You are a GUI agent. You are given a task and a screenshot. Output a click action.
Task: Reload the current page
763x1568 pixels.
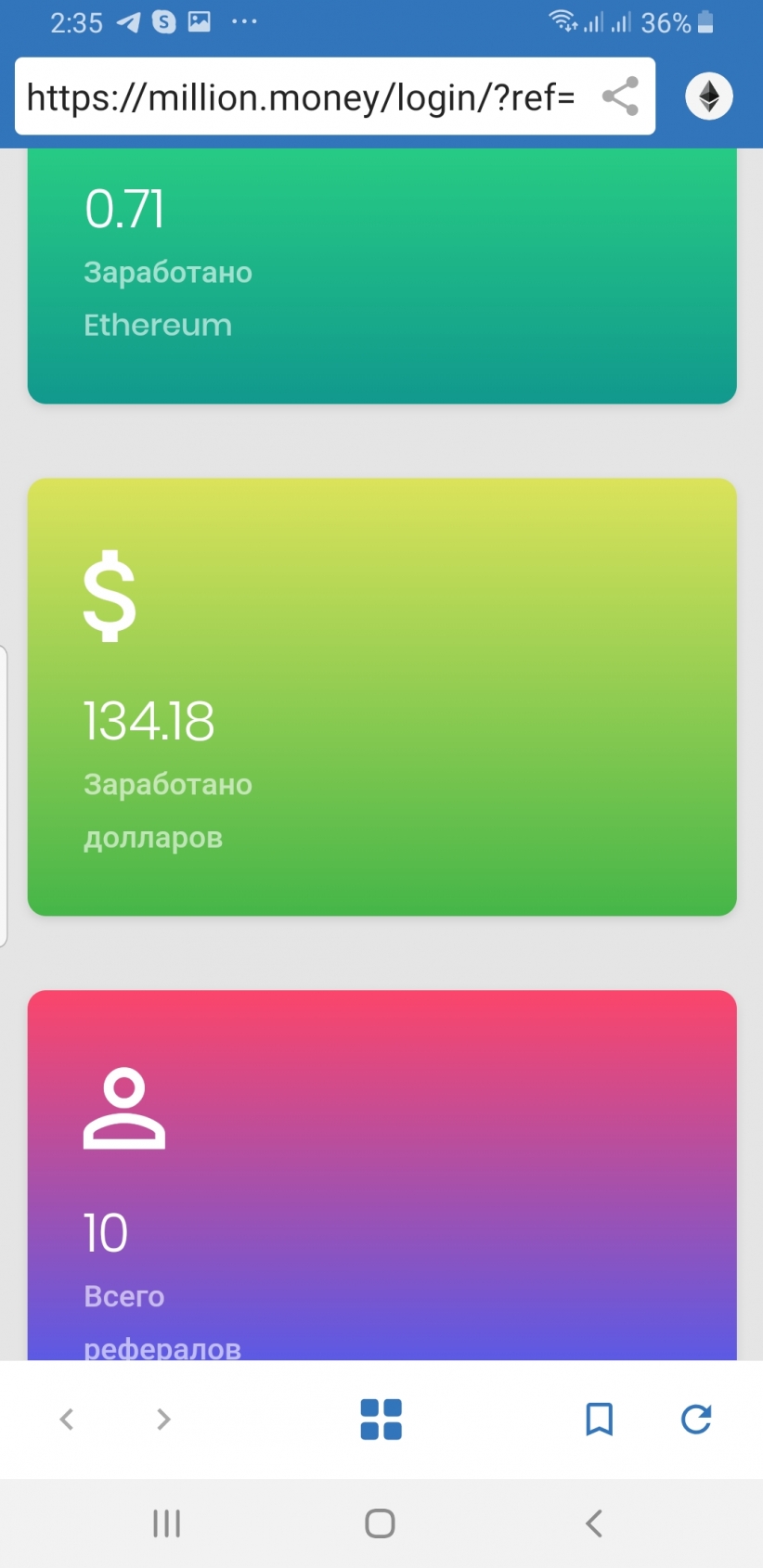[696, 1419]
